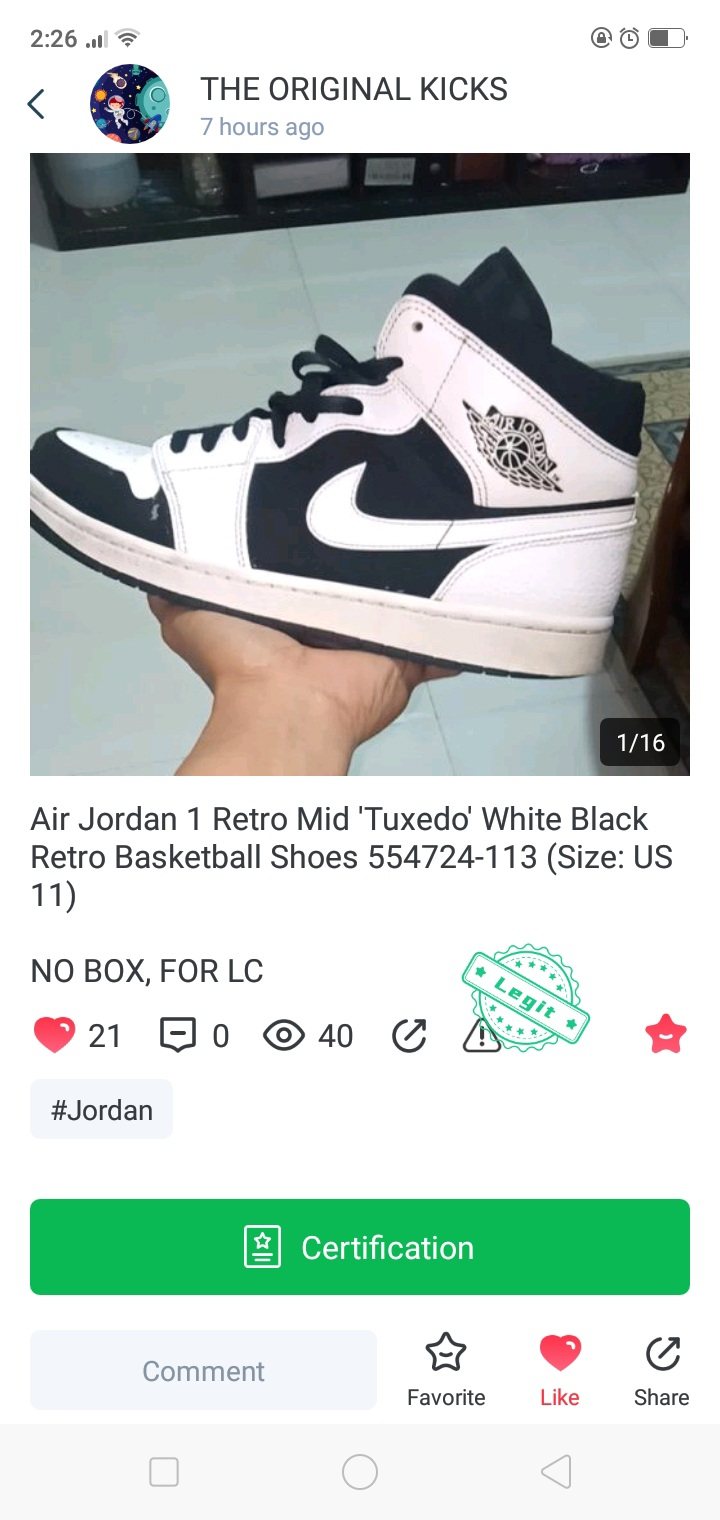Tap the Like button at bottom

click(x=559, y=1369)
